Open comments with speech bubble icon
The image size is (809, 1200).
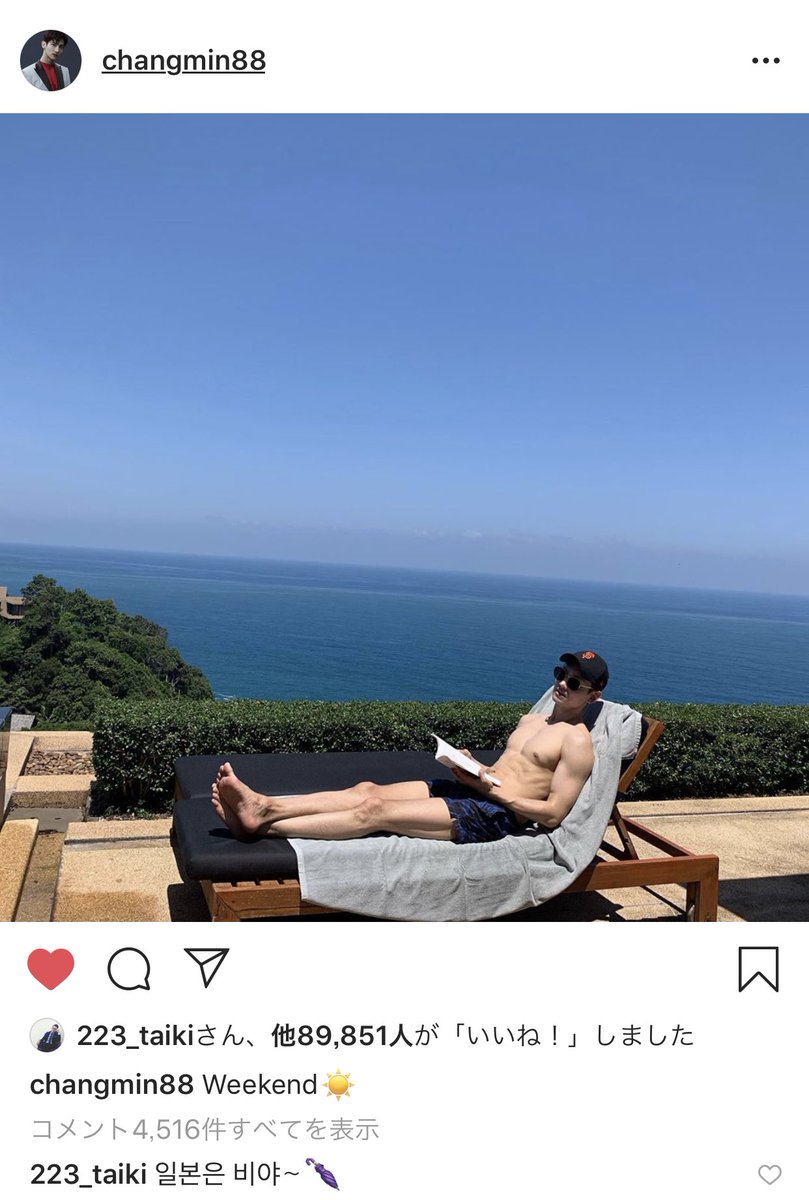[129, 968]
